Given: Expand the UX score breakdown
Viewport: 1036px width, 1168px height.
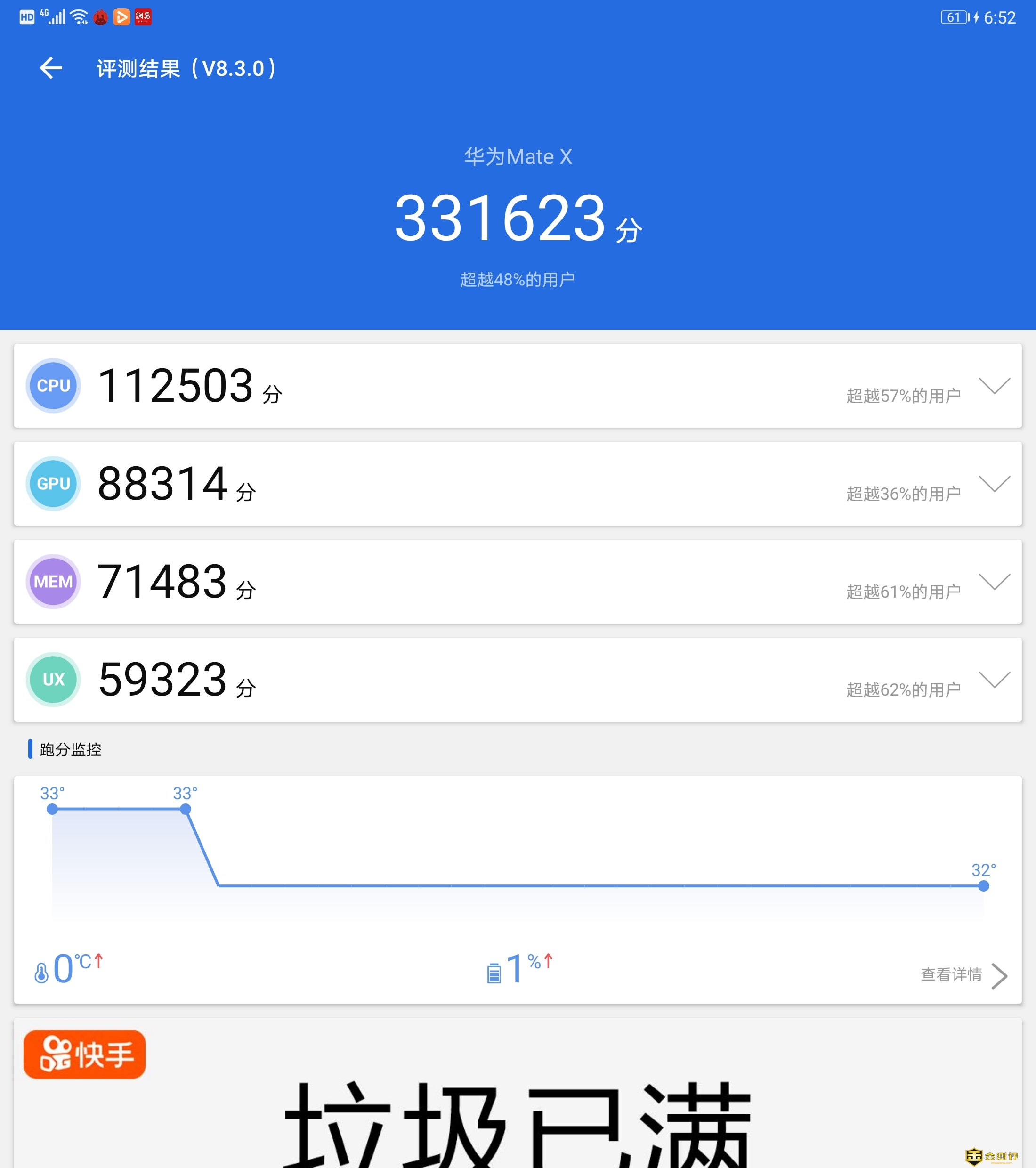Looking at the screenshot, I should pos(994,680).
